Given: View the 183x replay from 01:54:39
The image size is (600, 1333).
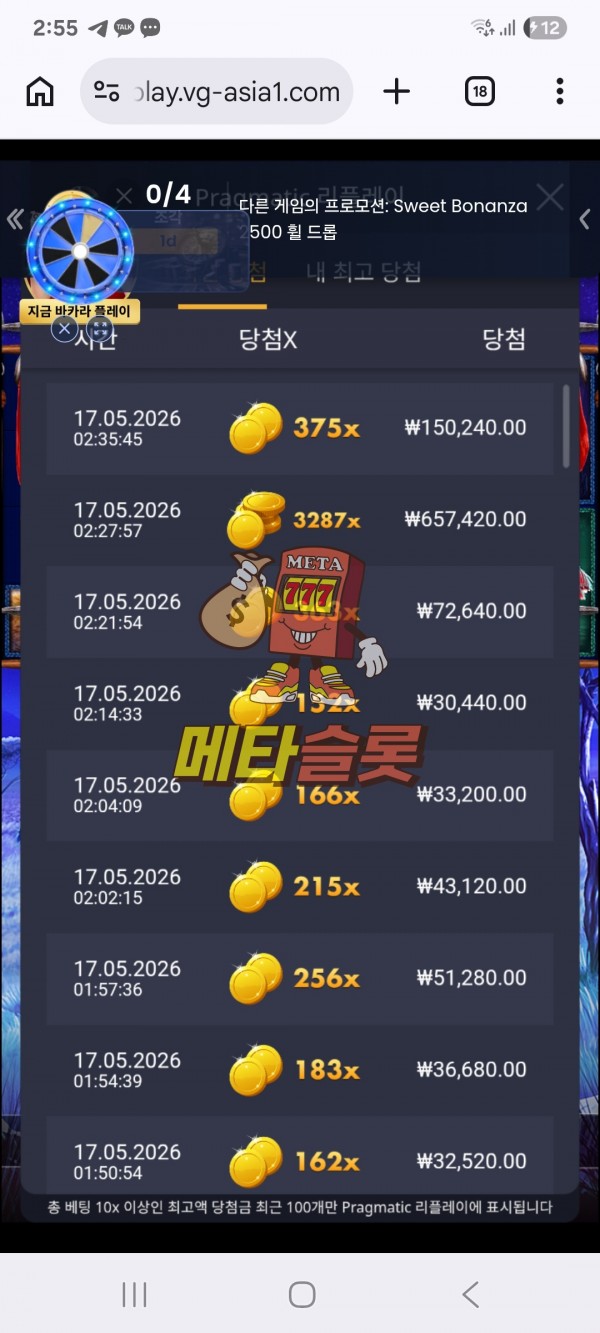Looking at the screenshot, I should click(x=300, y=1070).
